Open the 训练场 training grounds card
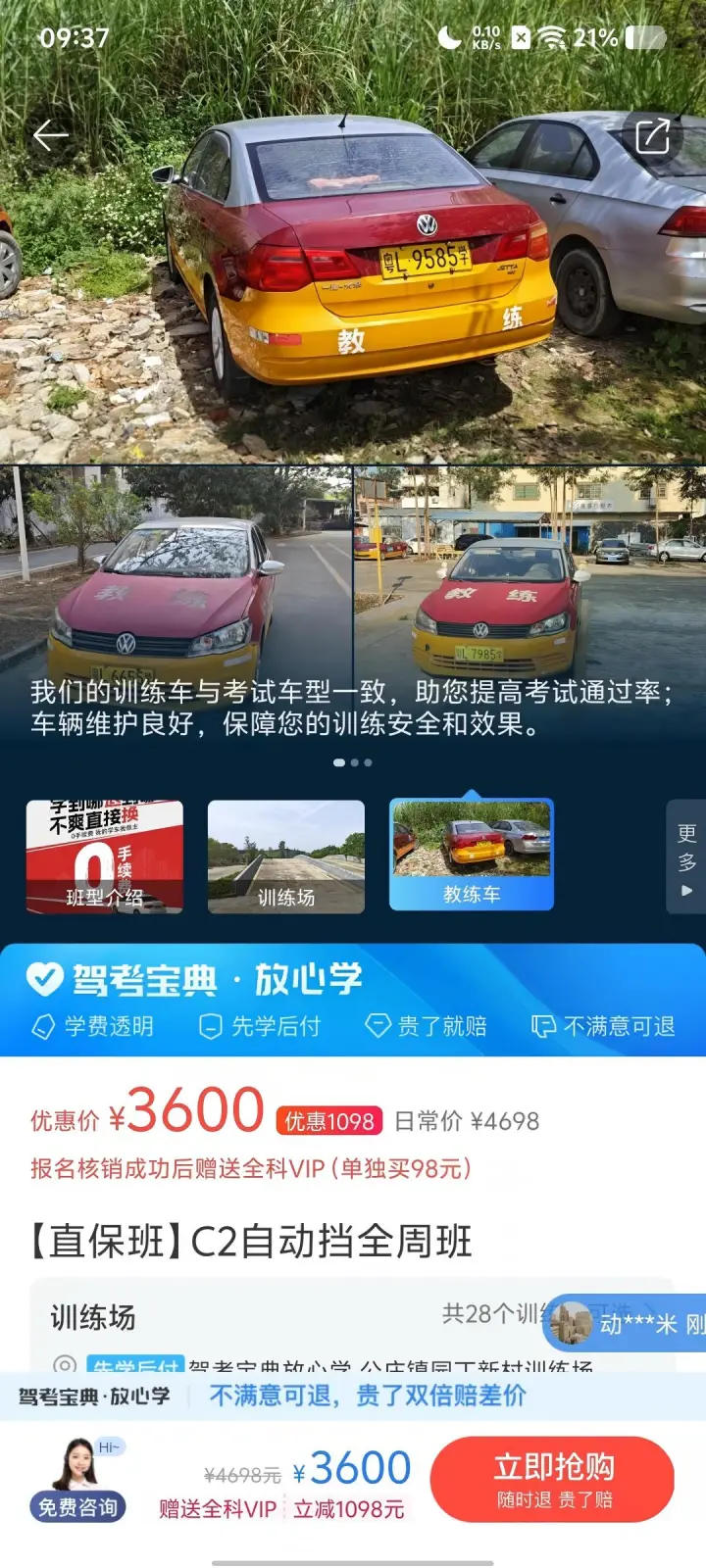Screen dimensions: 706x1568 click(x=294, y=1318)
